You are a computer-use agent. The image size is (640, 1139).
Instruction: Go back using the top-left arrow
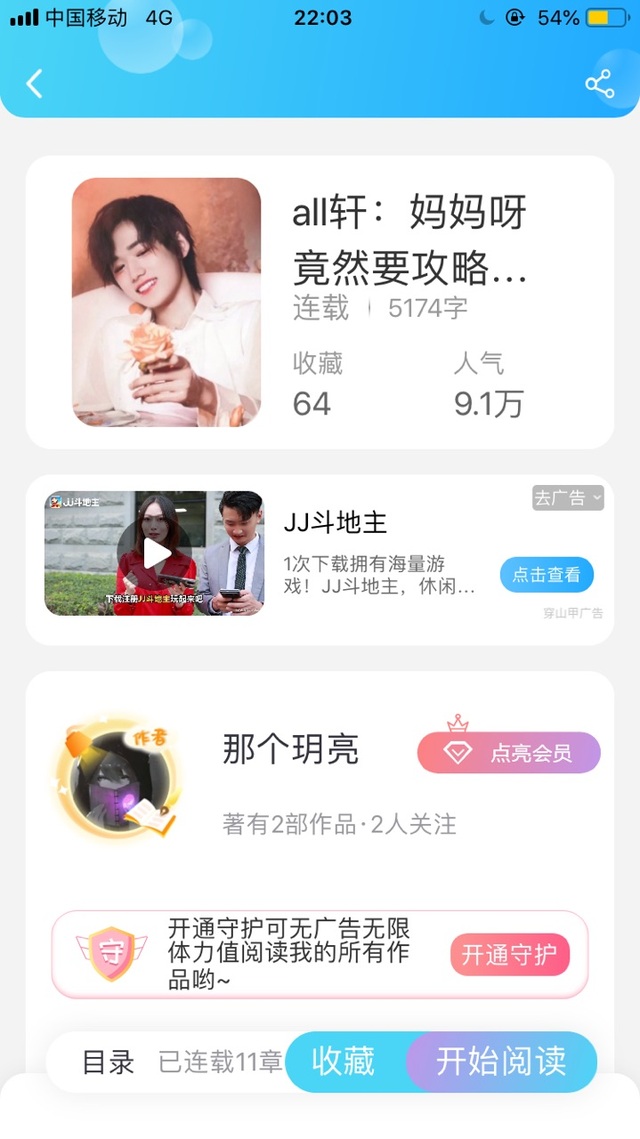[35, 84]
